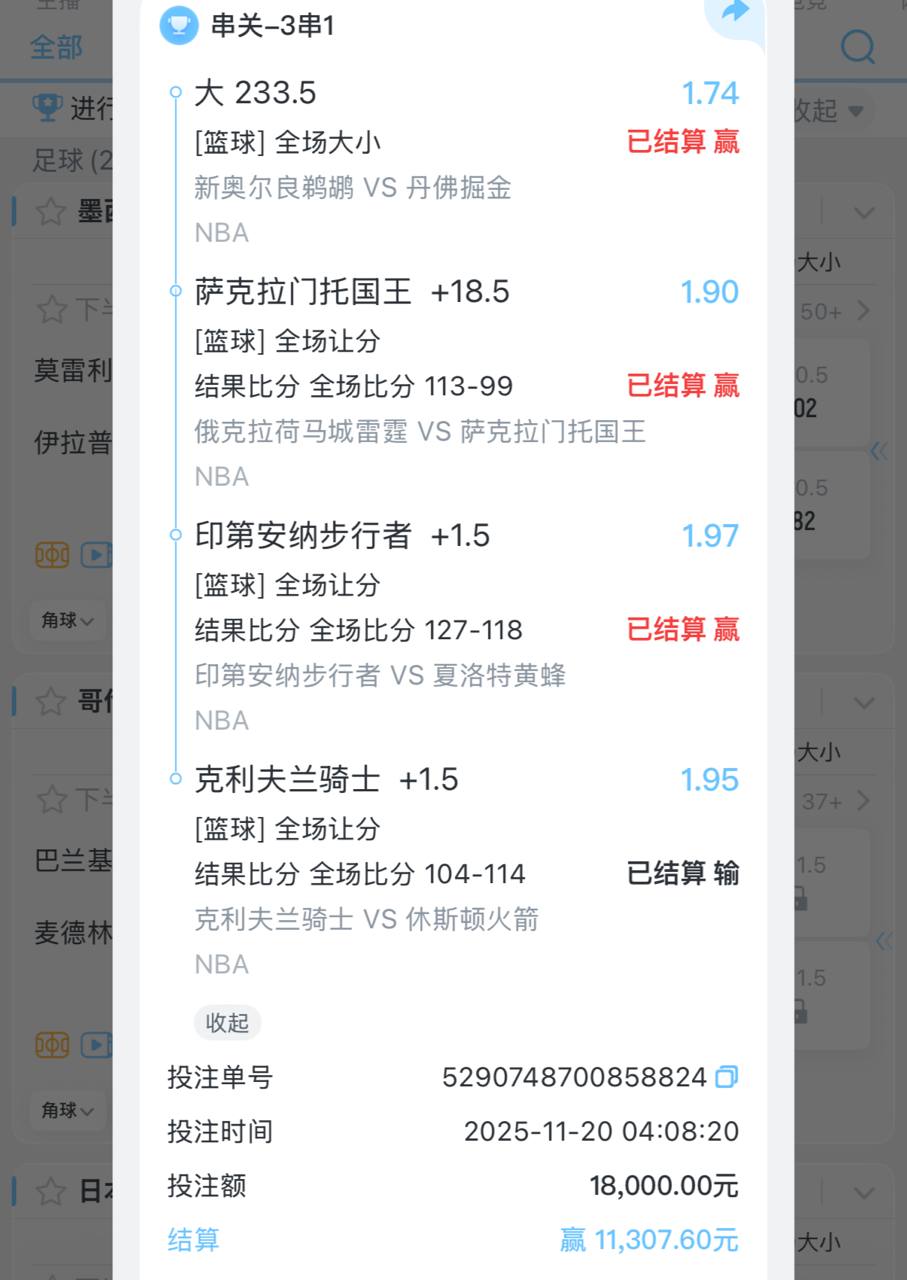Switch to the 全部 tab
The width and height of the screenshot is (907, 1280).
tap(56, 47)
